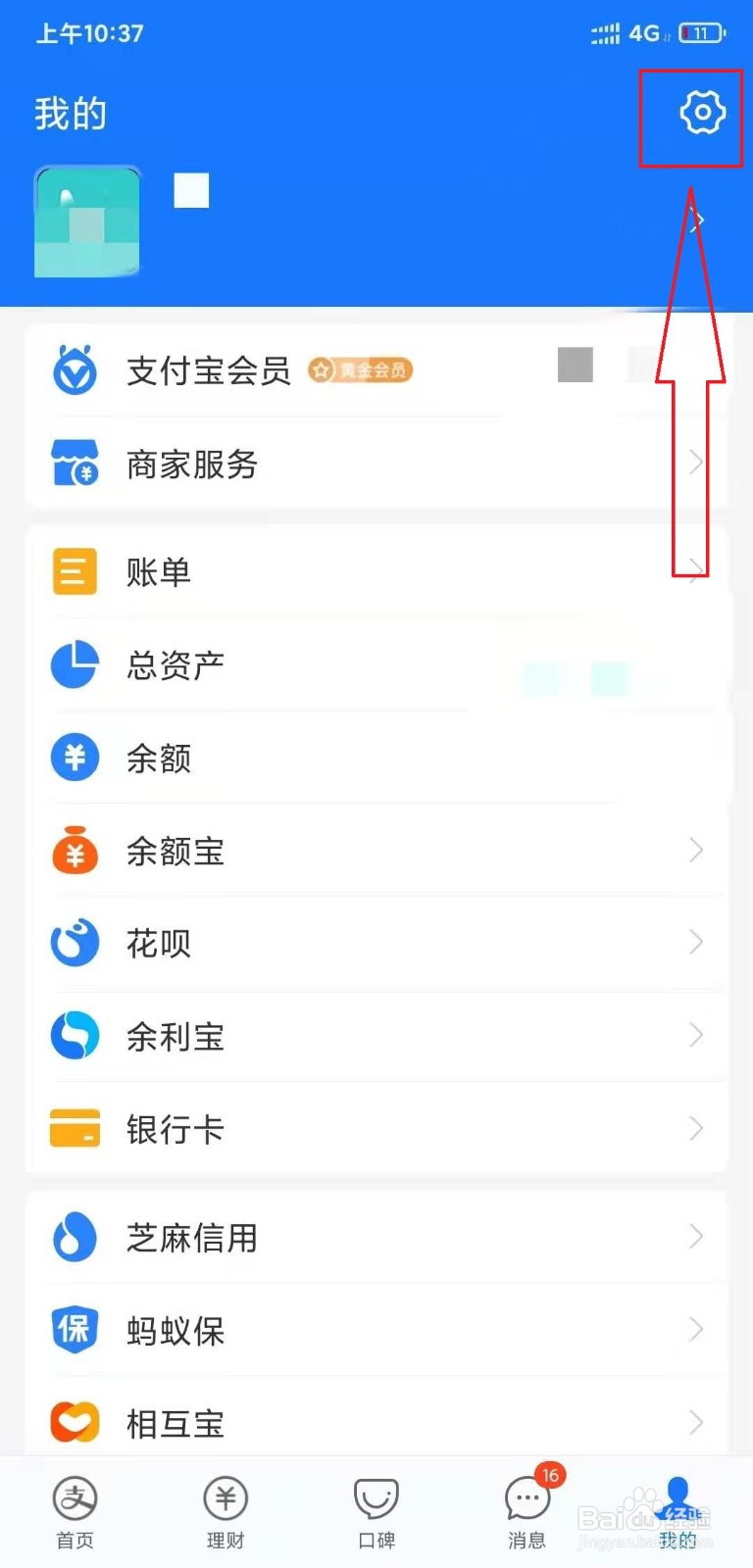Open the 商家服务 storefront icon

pyautogui.click(x=75, y=463)
